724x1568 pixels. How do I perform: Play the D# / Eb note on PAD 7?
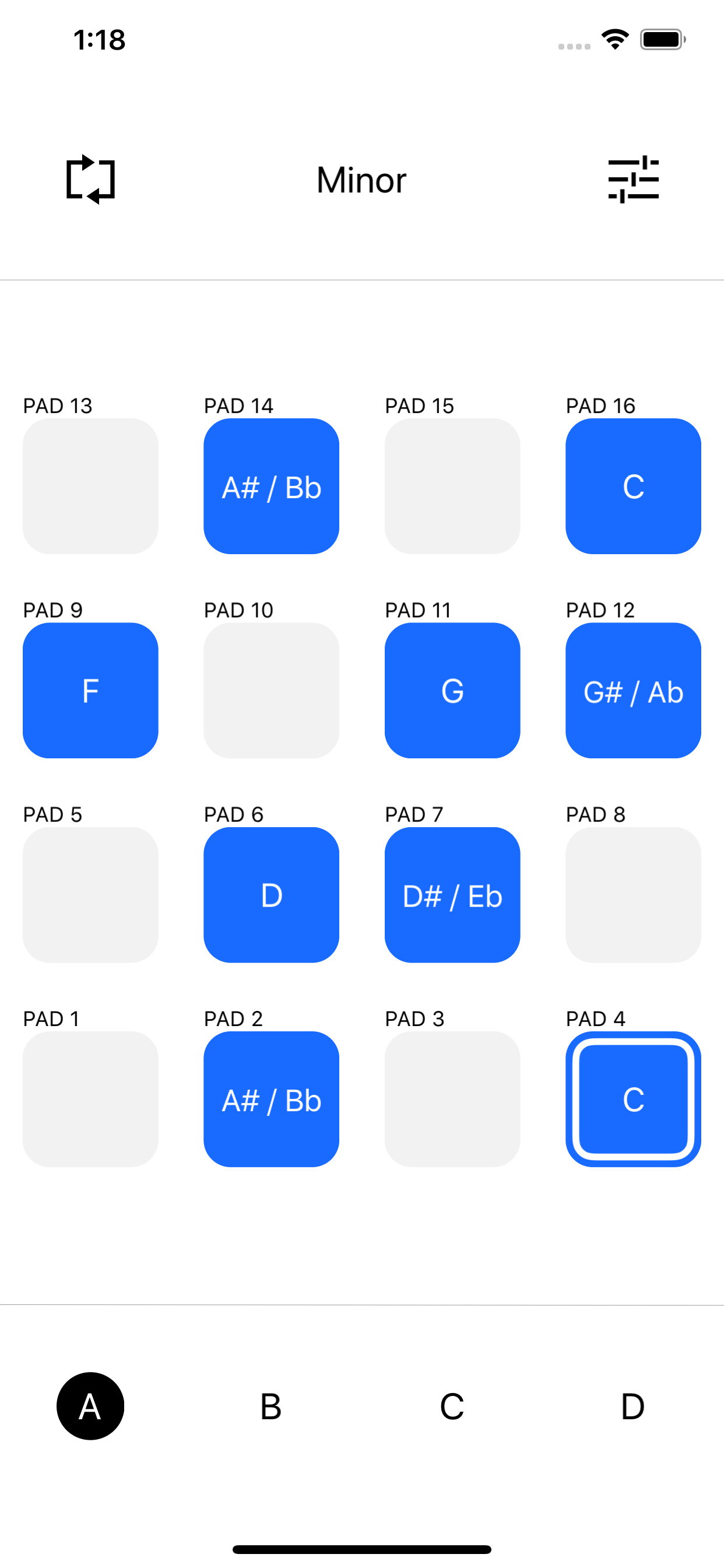pyautogui.click(x=452, y=894)
